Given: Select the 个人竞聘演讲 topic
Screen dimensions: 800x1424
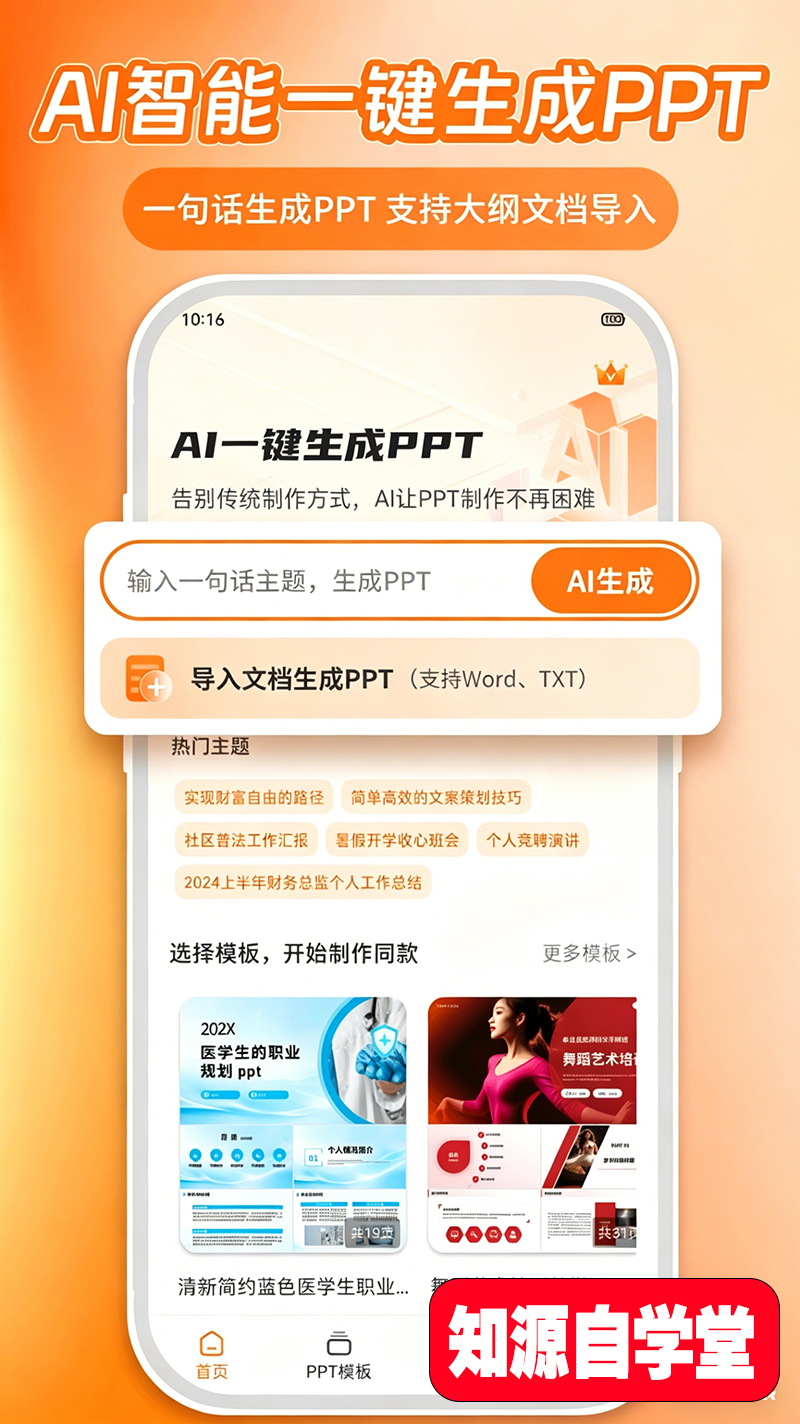Looking at the screenshot, I should click(533, 840).
